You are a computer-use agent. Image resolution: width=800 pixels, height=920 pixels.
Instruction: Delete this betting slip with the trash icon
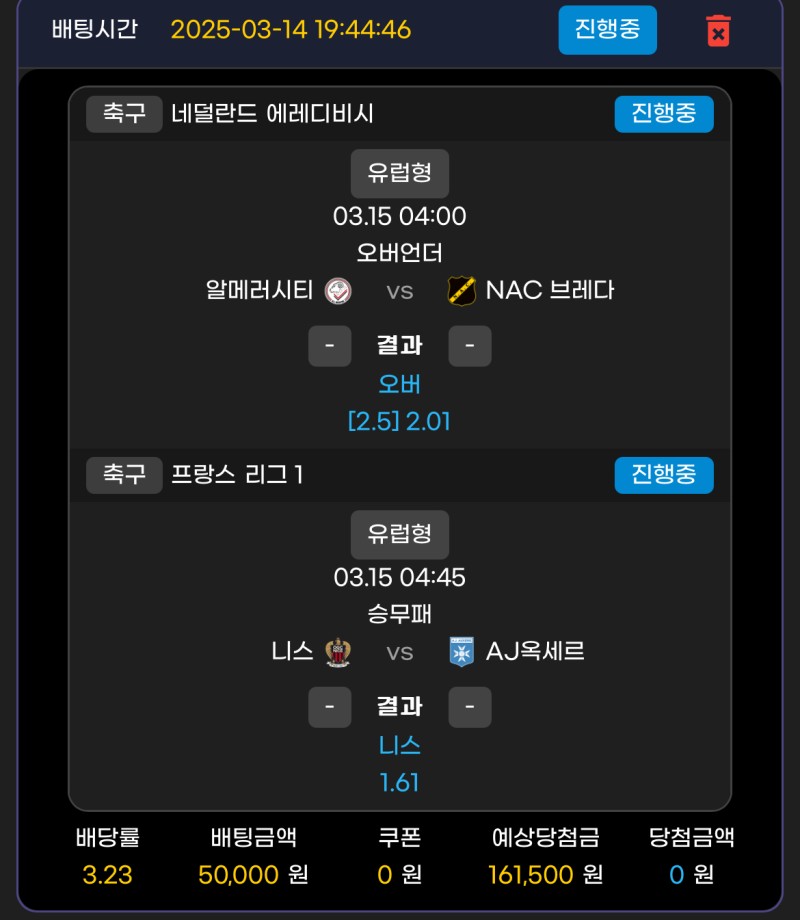(717, 30)
